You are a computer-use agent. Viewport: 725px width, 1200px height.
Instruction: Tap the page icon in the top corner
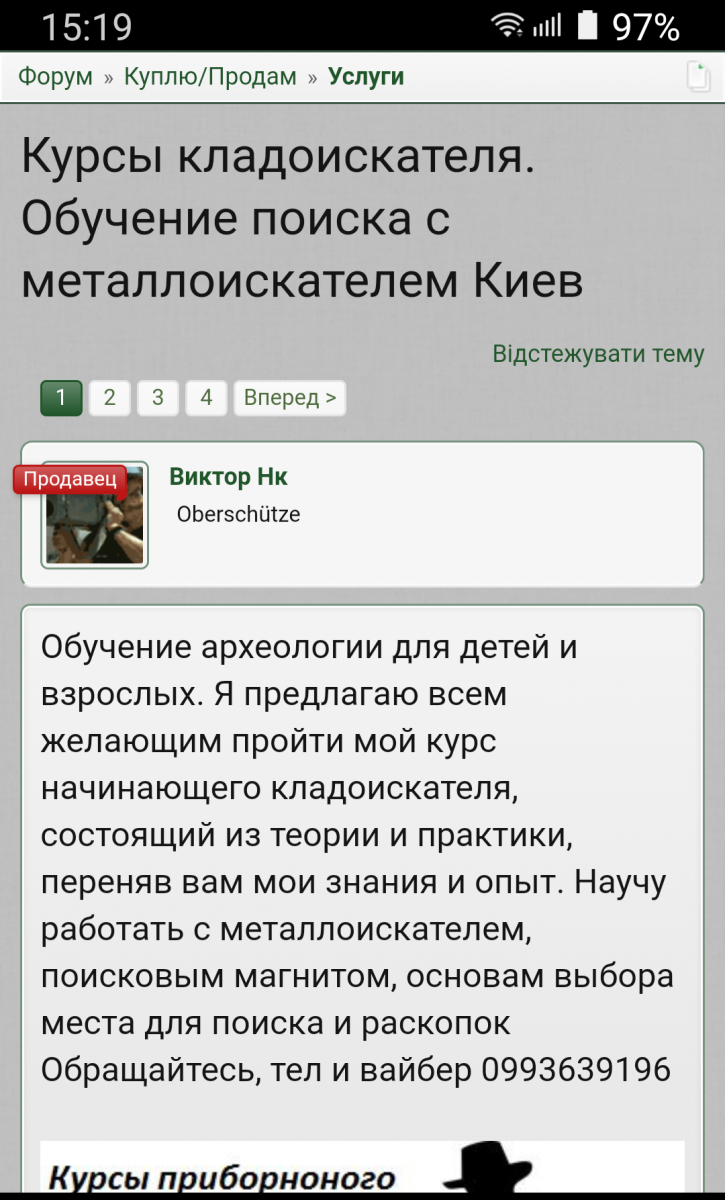click(698, 77)
